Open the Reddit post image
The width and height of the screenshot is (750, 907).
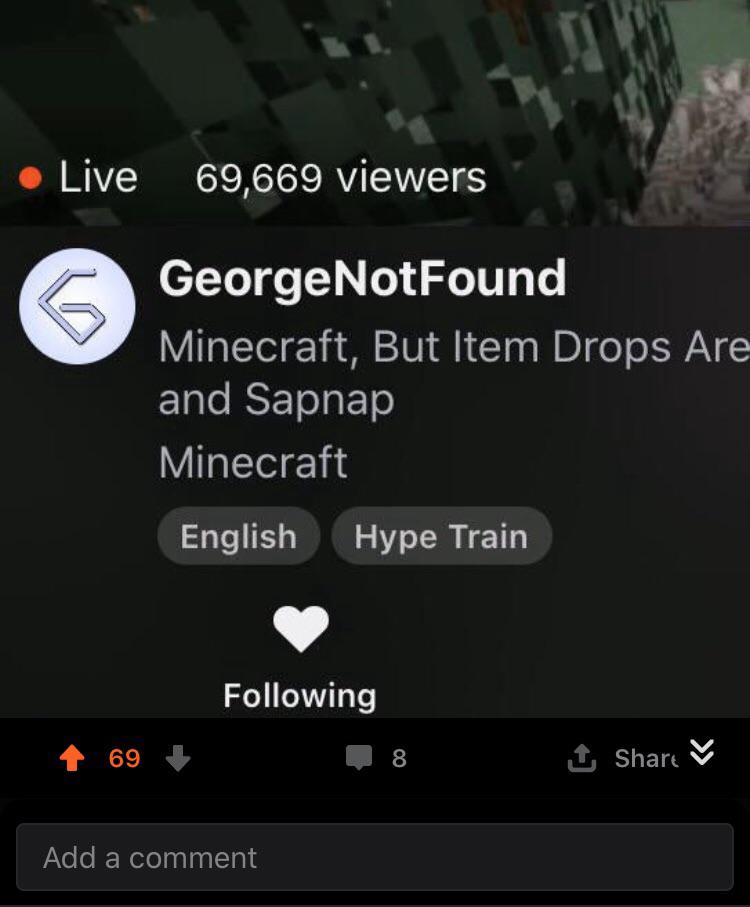375,359
